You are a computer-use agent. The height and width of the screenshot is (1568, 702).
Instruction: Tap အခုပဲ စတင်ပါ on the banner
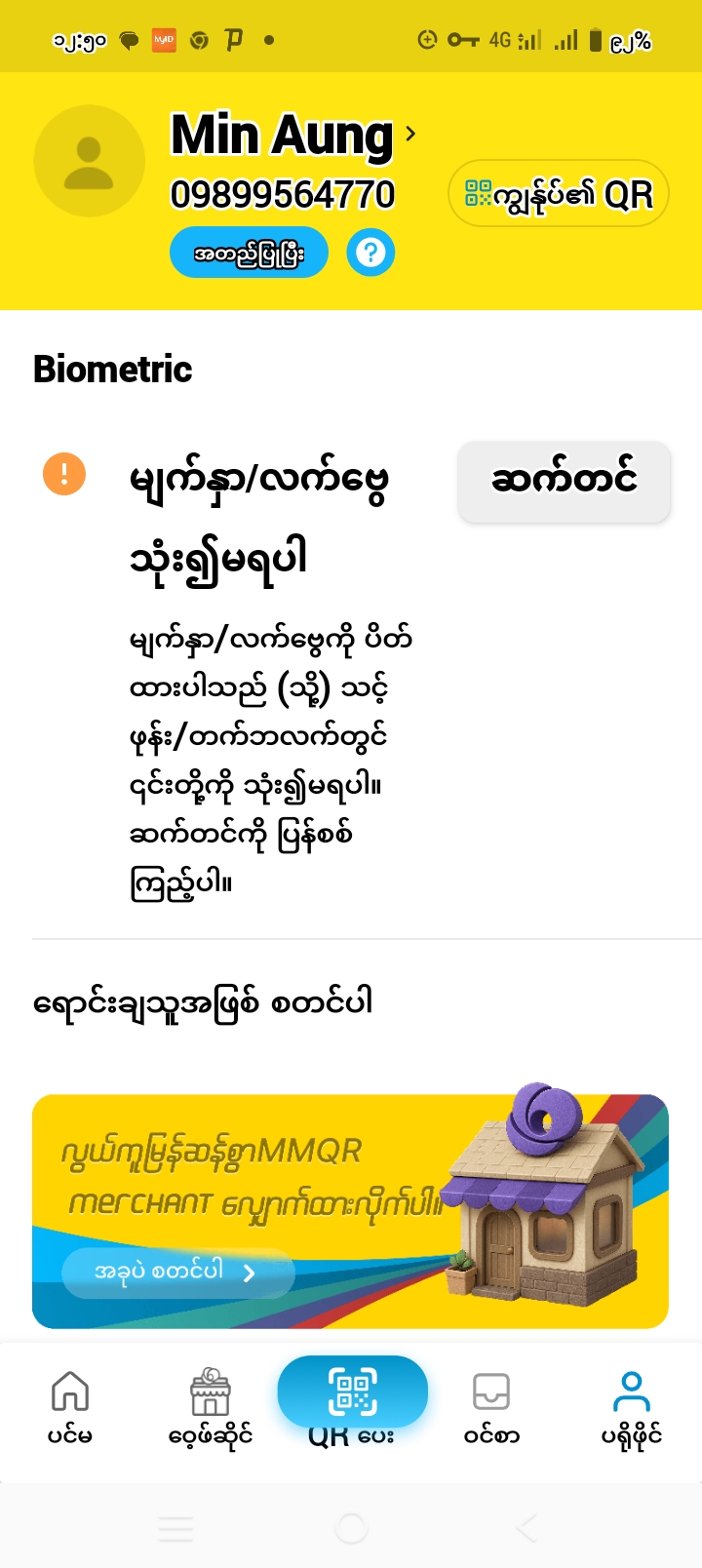(177, 1273)
